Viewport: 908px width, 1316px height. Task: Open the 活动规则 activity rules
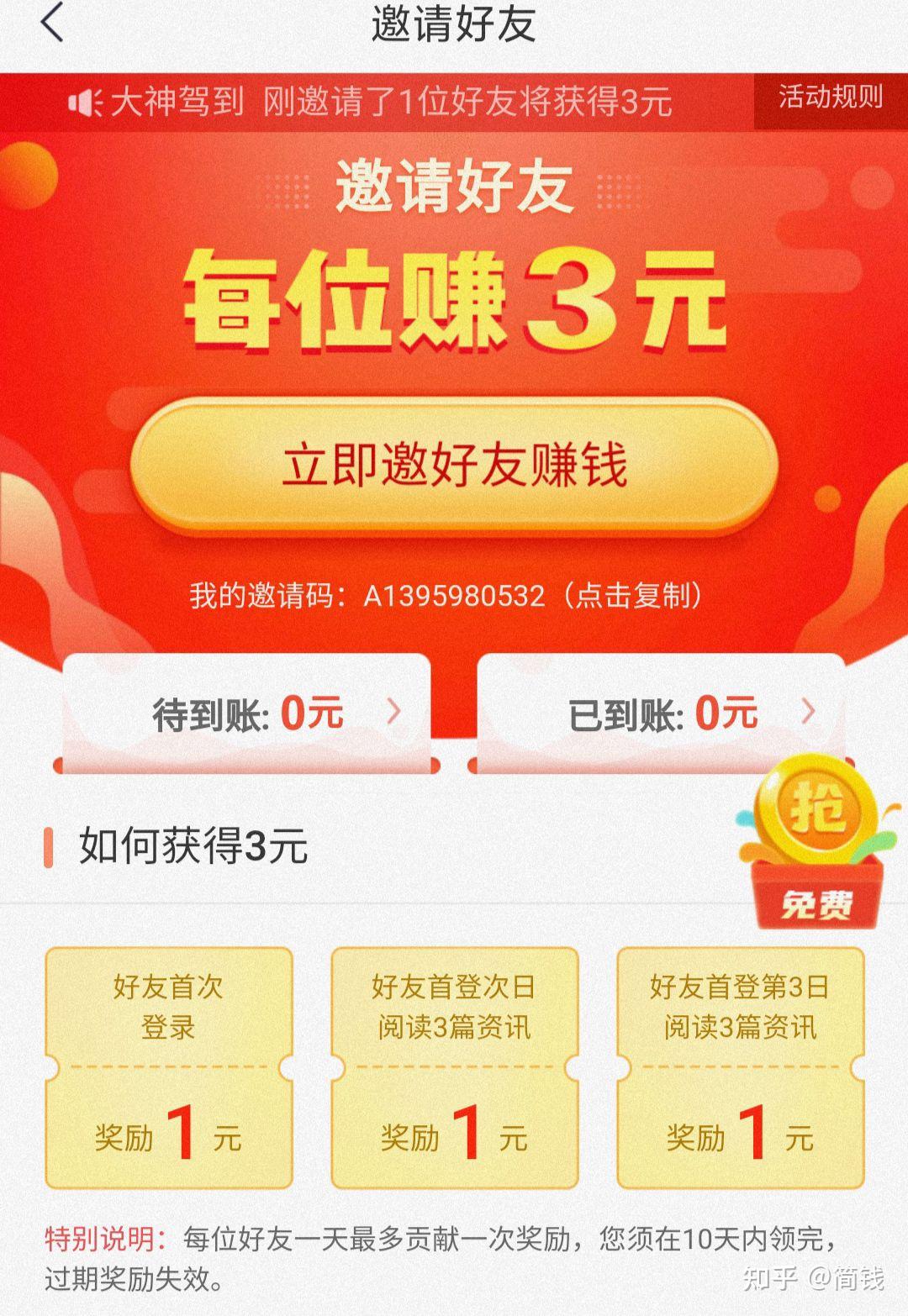830,97
